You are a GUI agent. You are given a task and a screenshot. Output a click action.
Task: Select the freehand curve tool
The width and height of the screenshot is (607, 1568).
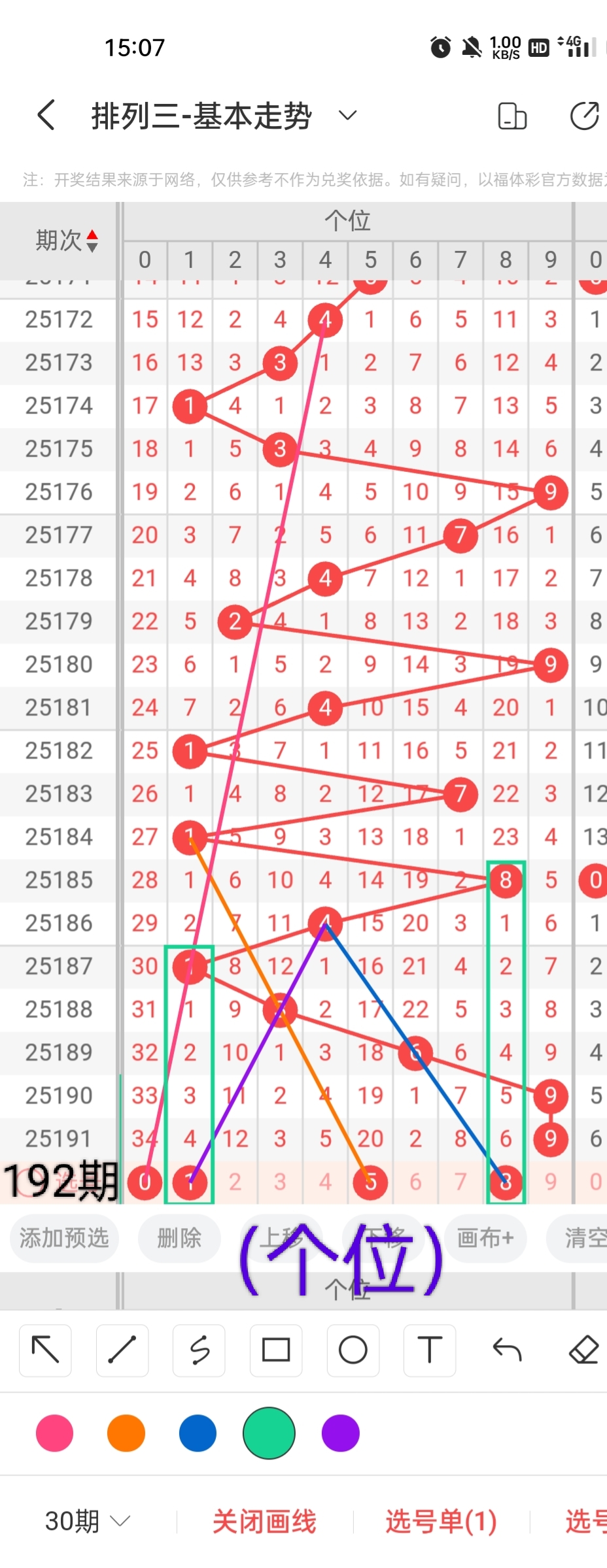pos(199,1350)
